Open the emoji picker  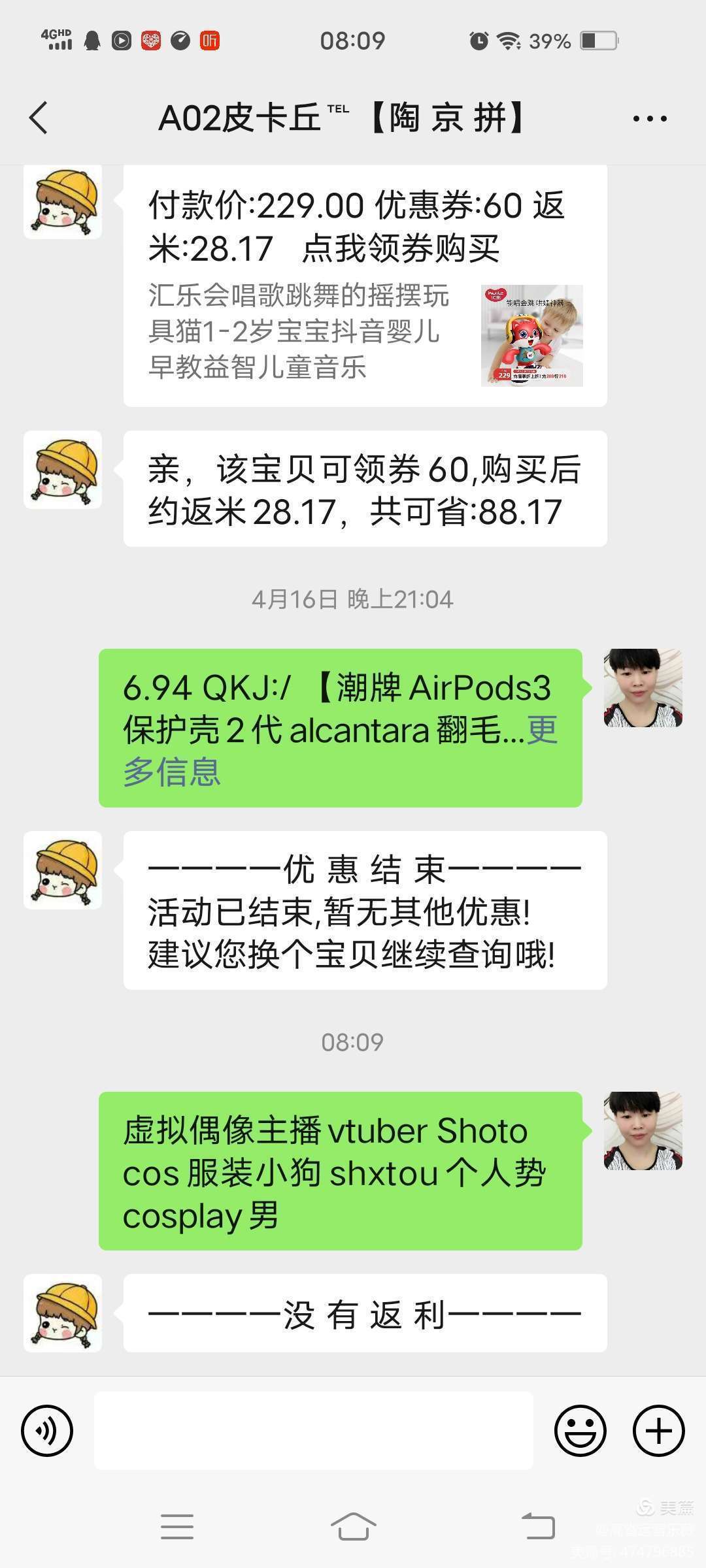click(x=580, y=1431)
